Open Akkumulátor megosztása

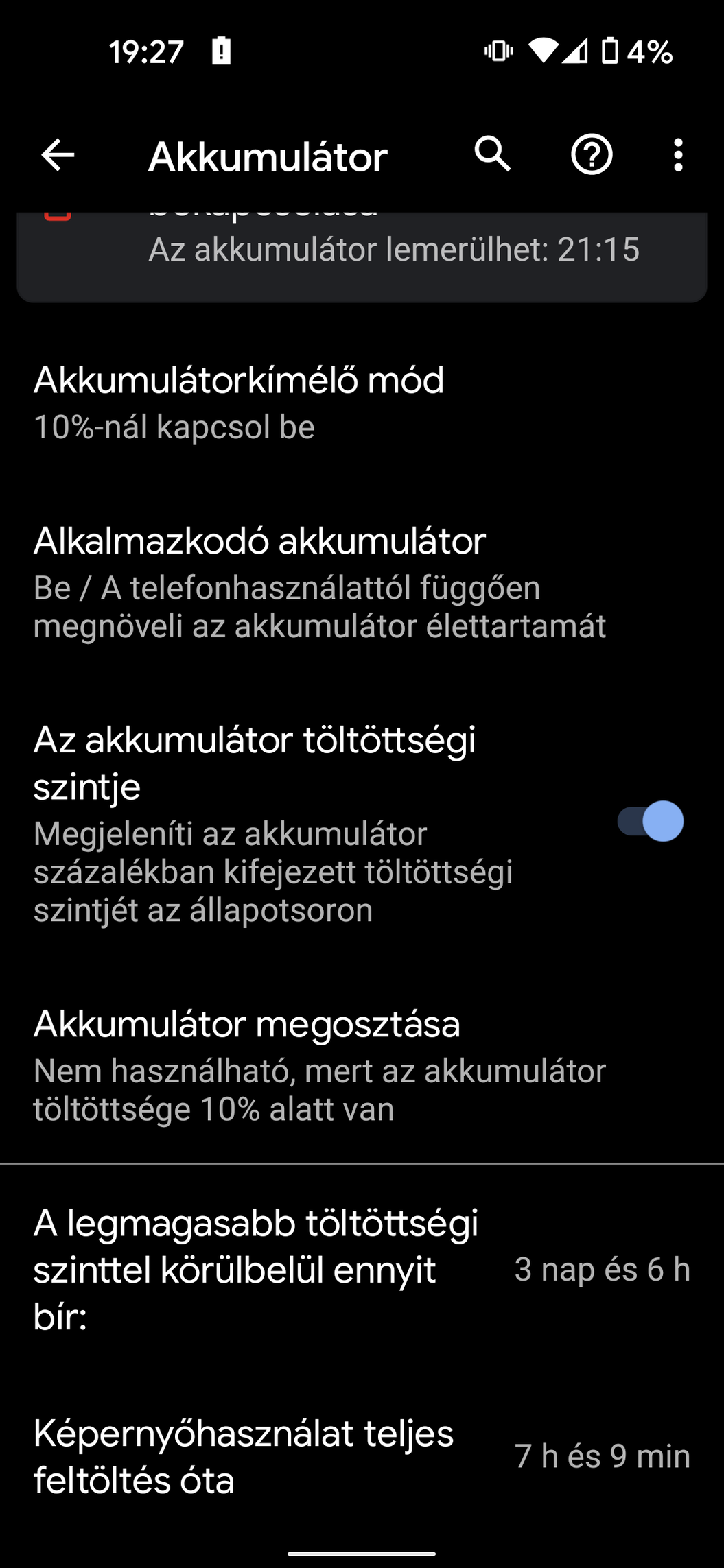coord(362,1065)
